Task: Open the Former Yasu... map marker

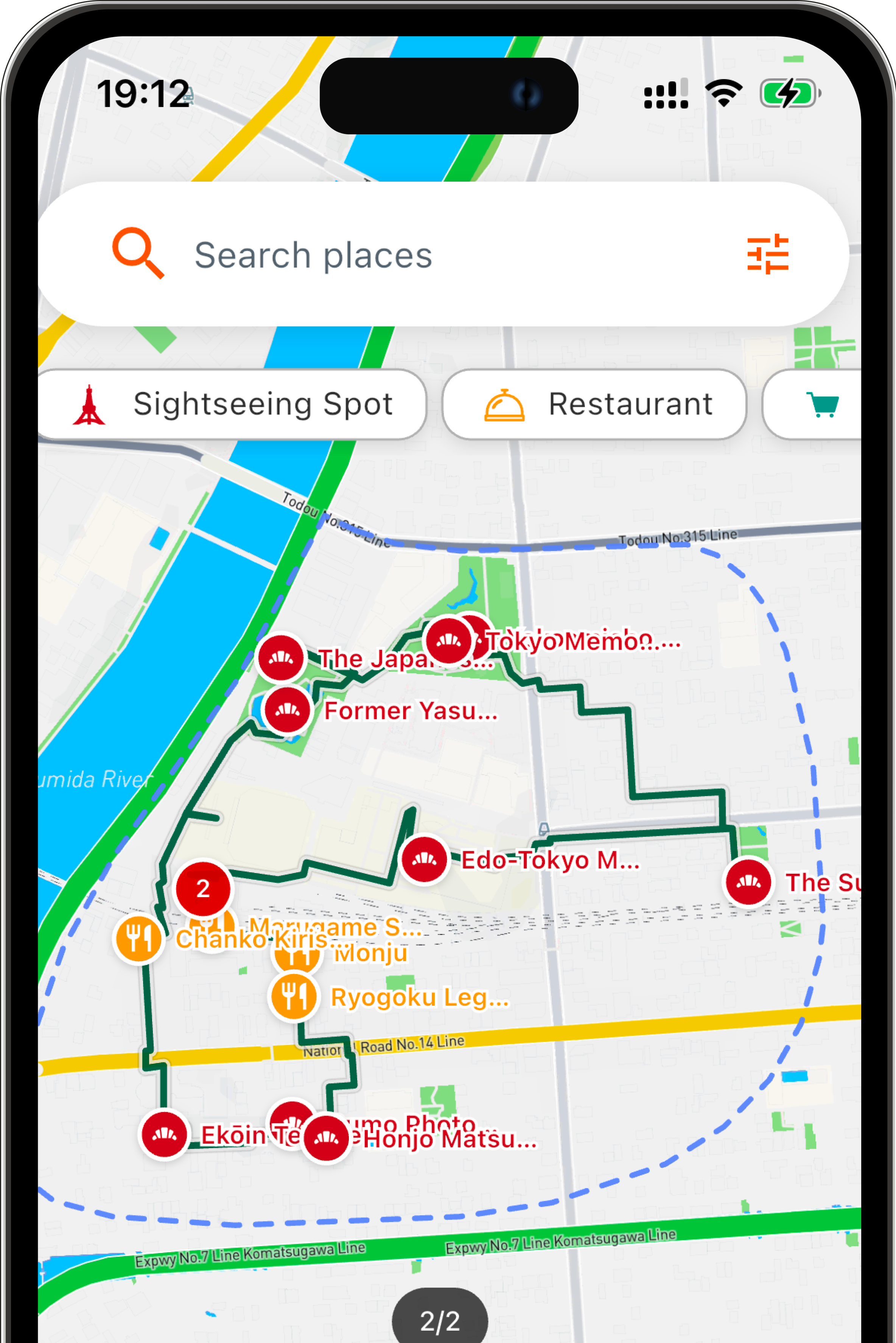Action: pos(288,710)
